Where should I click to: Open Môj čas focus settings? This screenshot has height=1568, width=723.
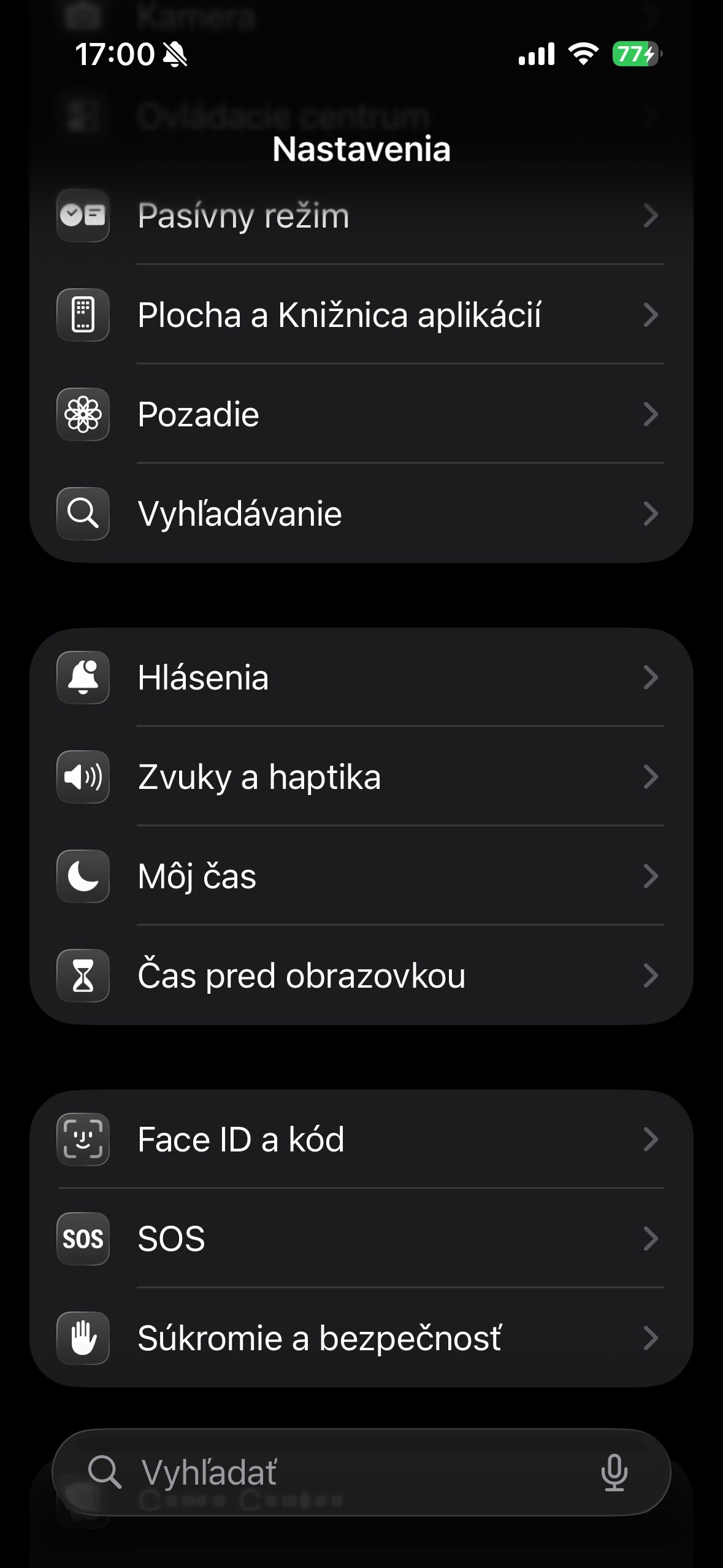pos(361,877)
